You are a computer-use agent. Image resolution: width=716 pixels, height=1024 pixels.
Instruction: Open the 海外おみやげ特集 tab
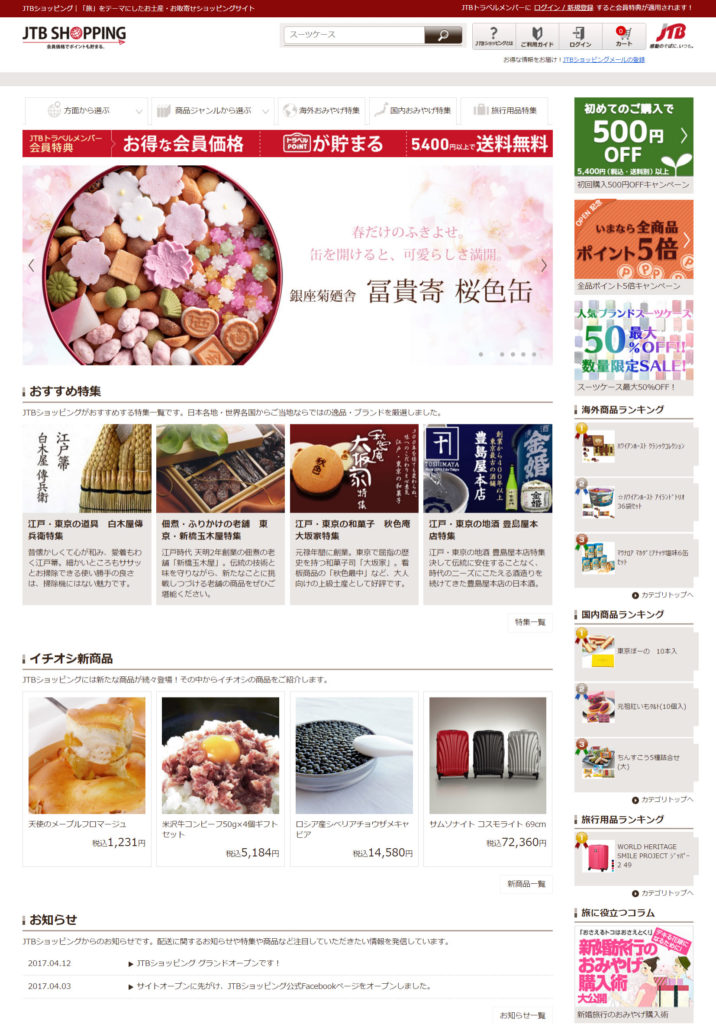[x=321, y=111]
